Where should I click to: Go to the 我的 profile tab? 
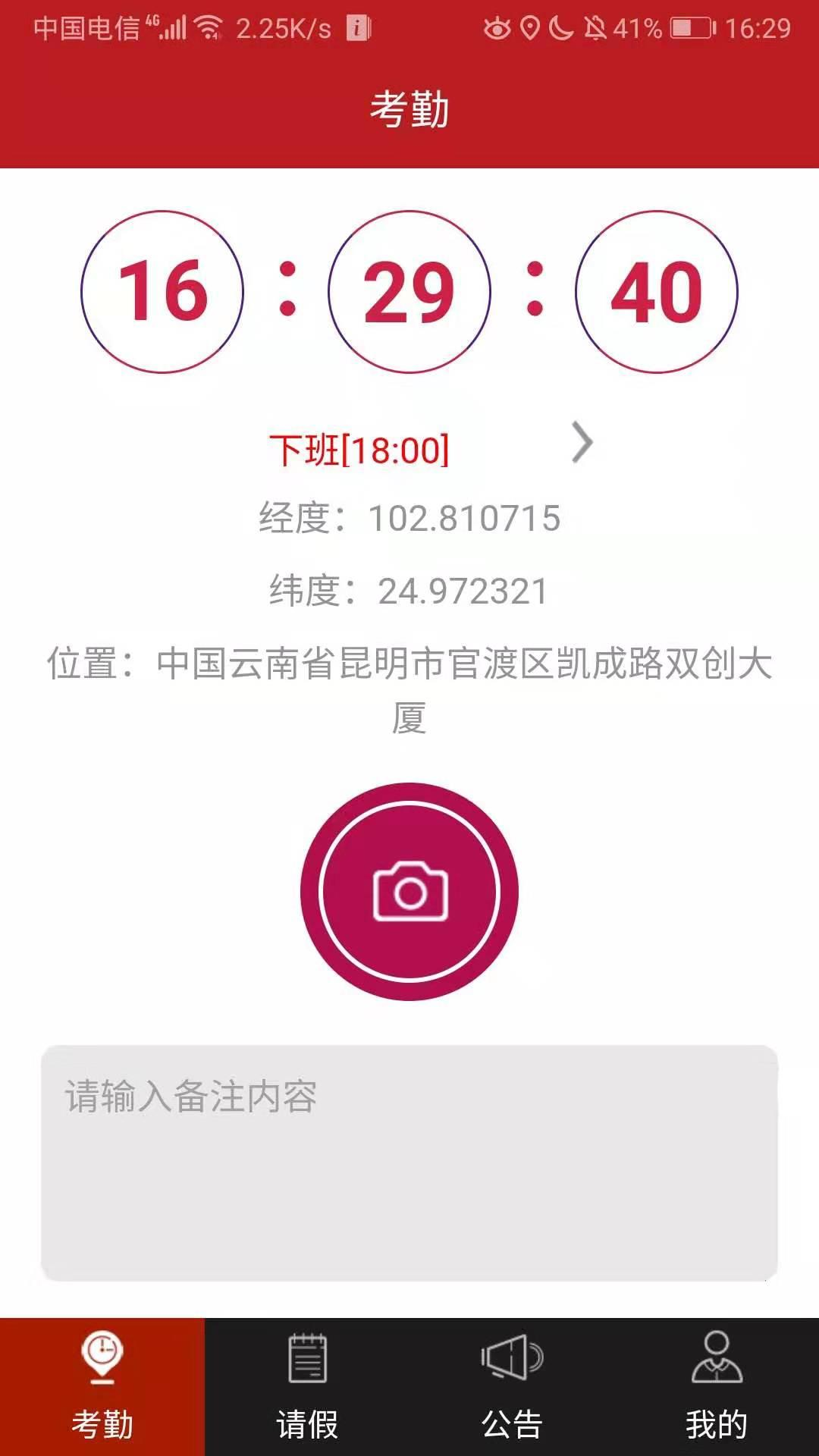pyautogui.click(x=717, y=1386)
